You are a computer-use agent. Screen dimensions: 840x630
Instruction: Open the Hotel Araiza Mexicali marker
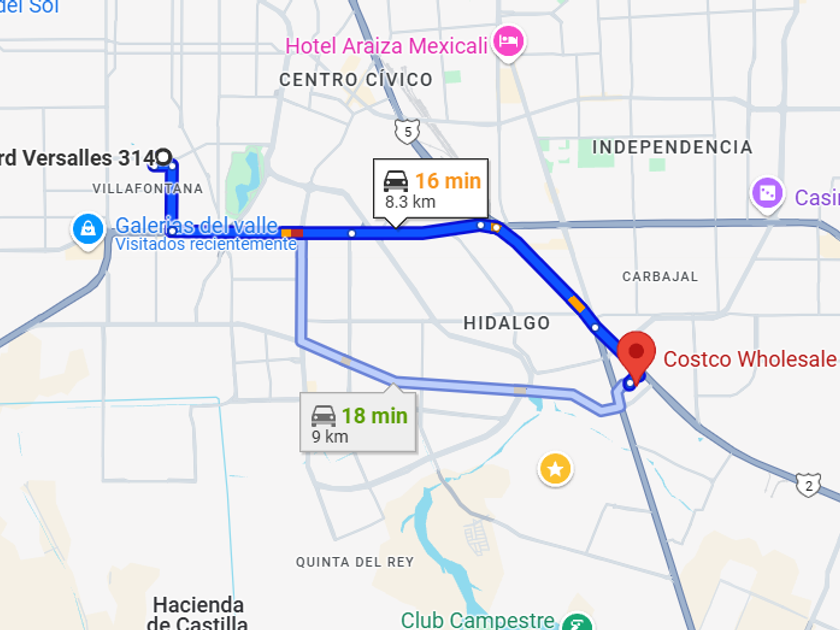click(508, 43)
